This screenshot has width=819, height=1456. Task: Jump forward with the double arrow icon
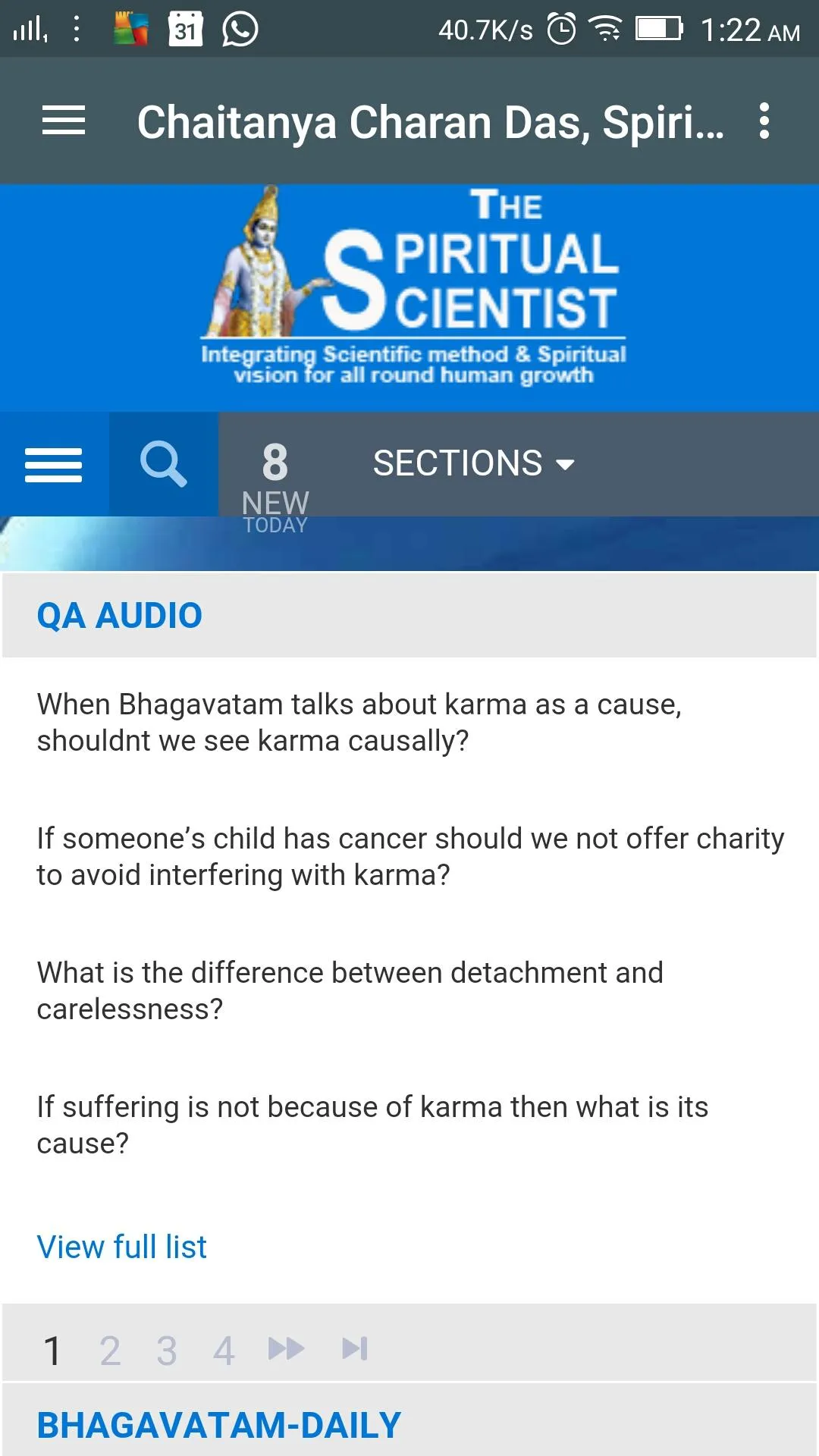[287, 1348]
